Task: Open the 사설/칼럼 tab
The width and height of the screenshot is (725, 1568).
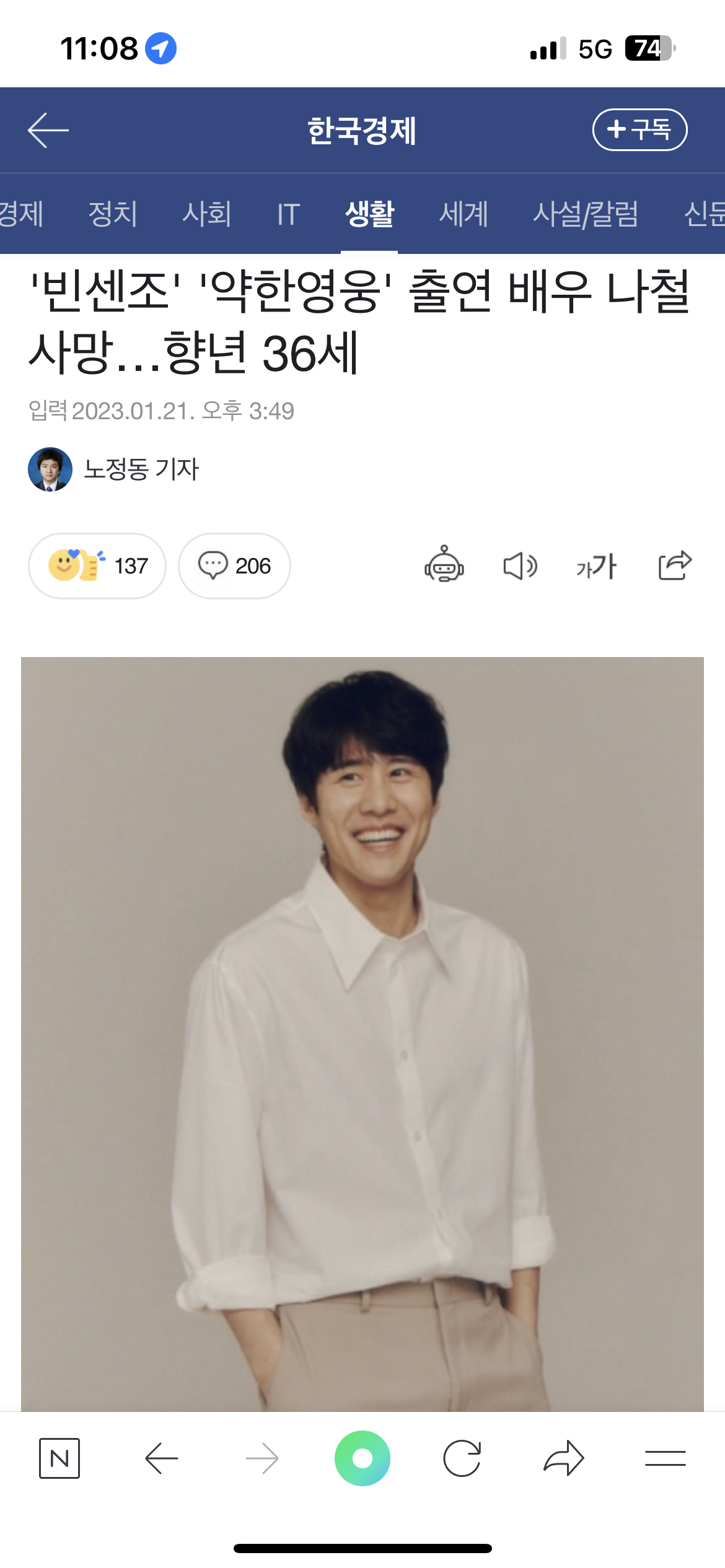Action: [x=586, y=214]
